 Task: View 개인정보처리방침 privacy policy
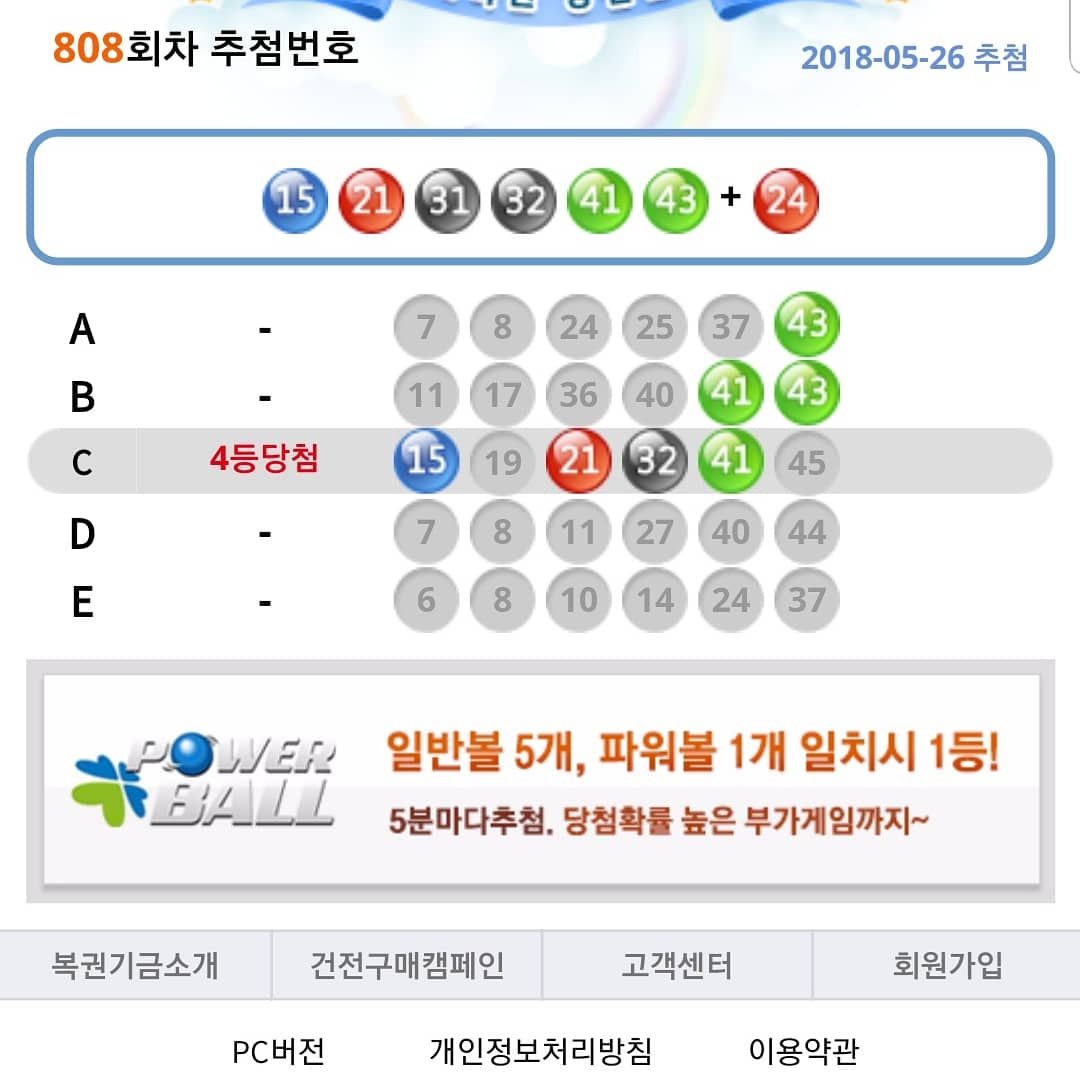coord(540,1051)
